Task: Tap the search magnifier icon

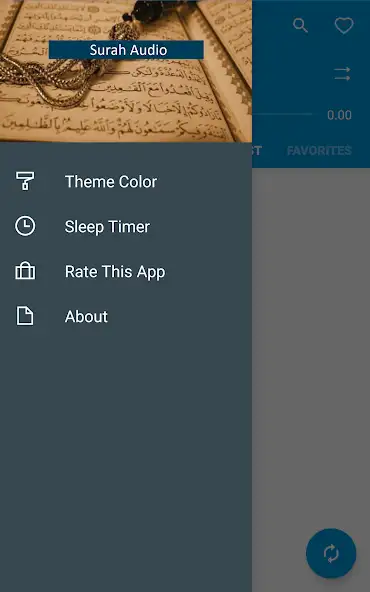Action: point(300,26)
